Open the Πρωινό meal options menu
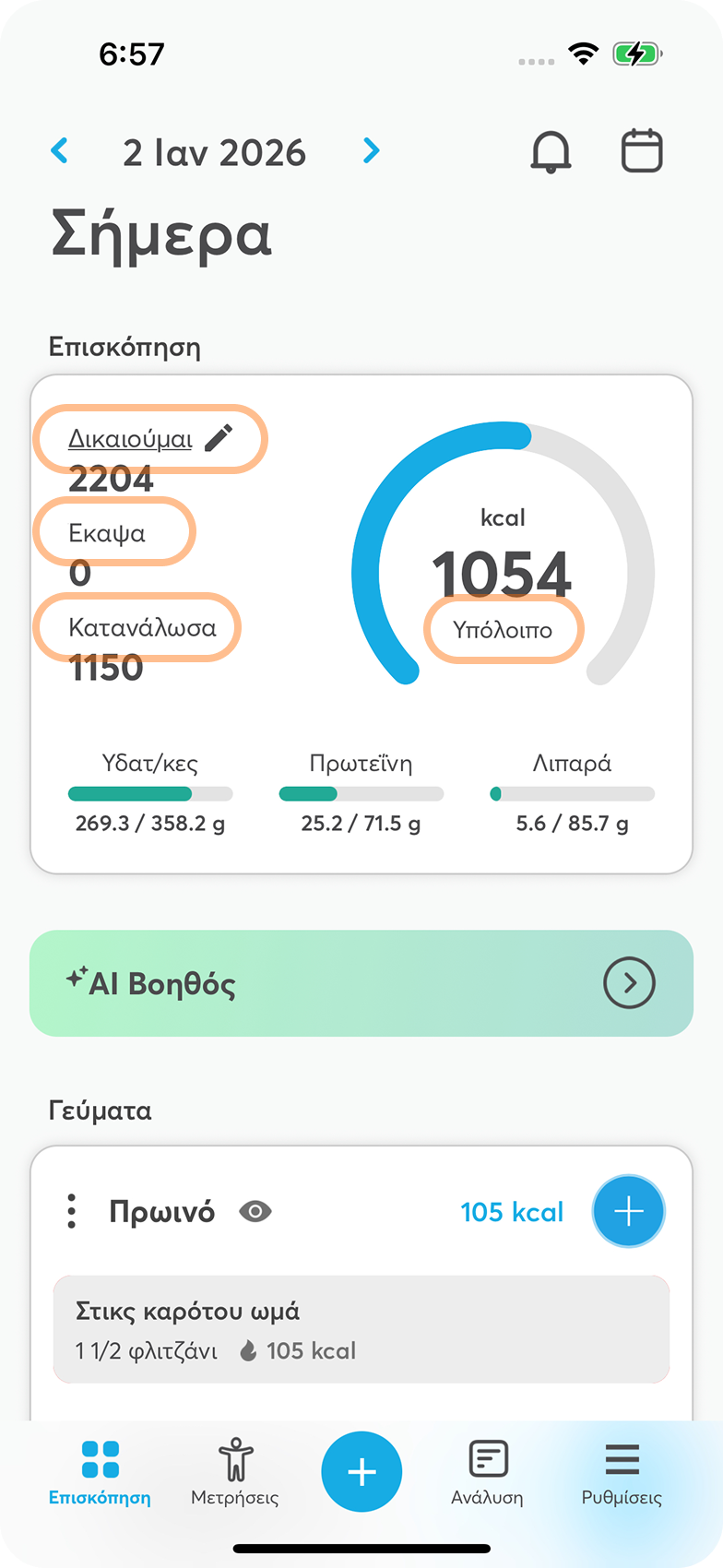The width and height of the screenshot is (723, 1568). (72, 1211)
